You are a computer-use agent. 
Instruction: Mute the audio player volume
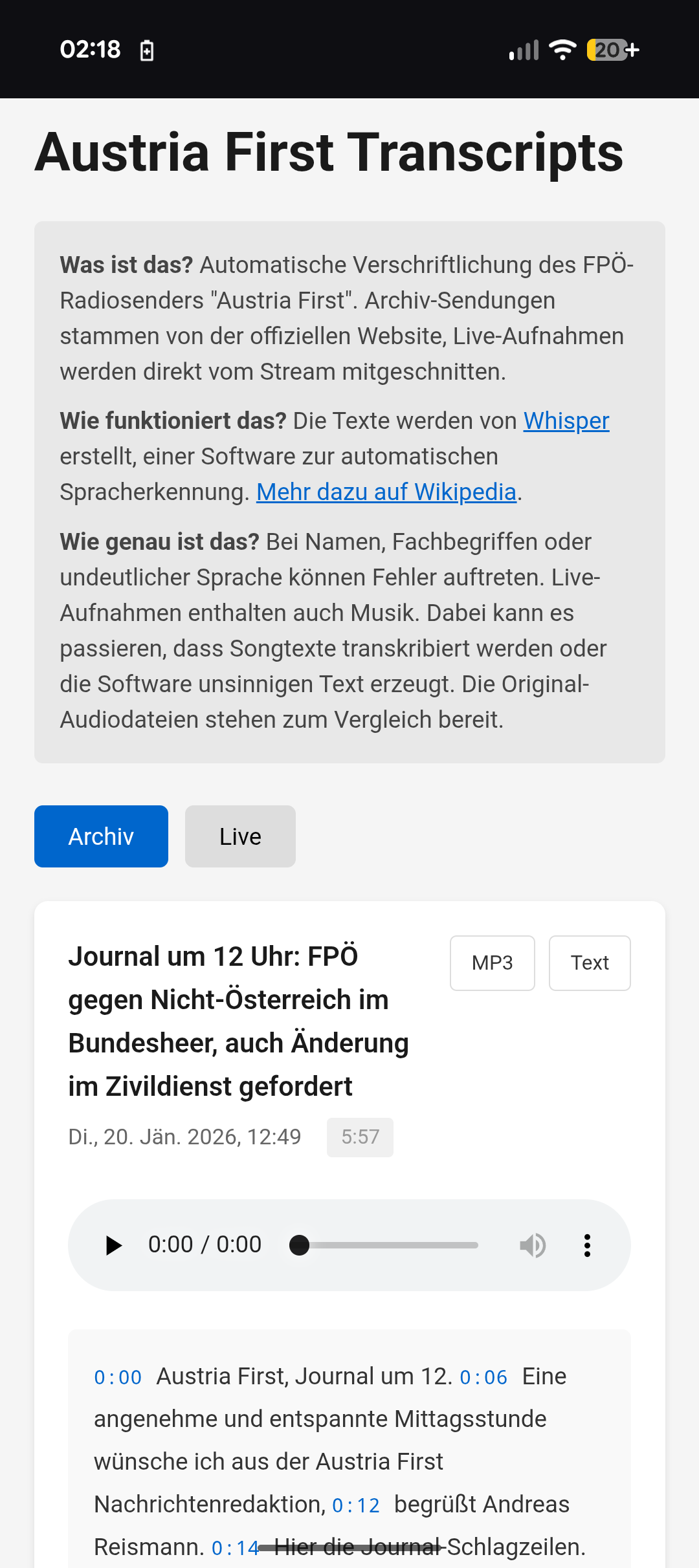(x=532, y=1245)
